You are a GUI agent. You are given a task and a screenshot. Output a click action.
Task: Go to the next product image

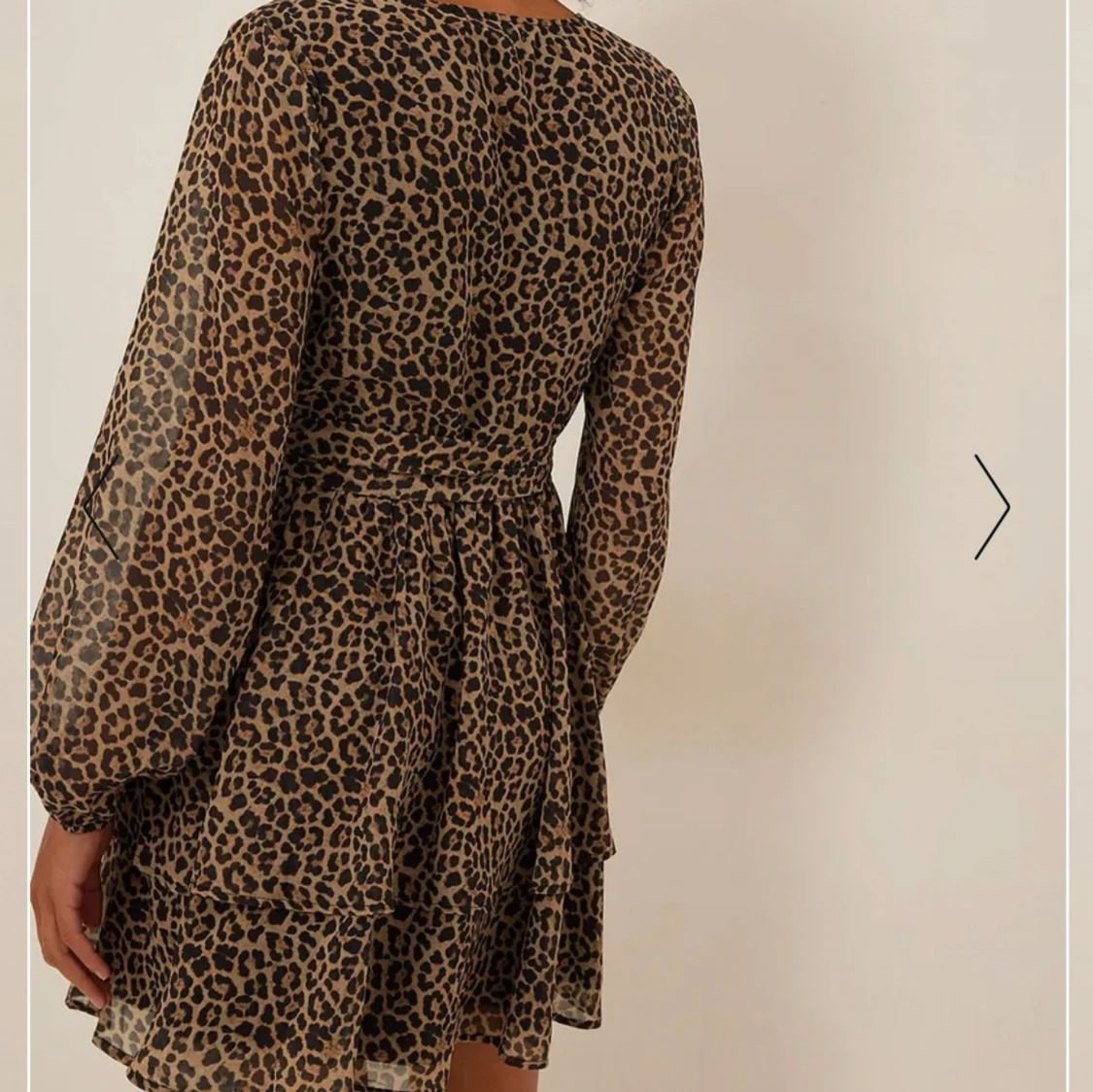coord(992,507)
